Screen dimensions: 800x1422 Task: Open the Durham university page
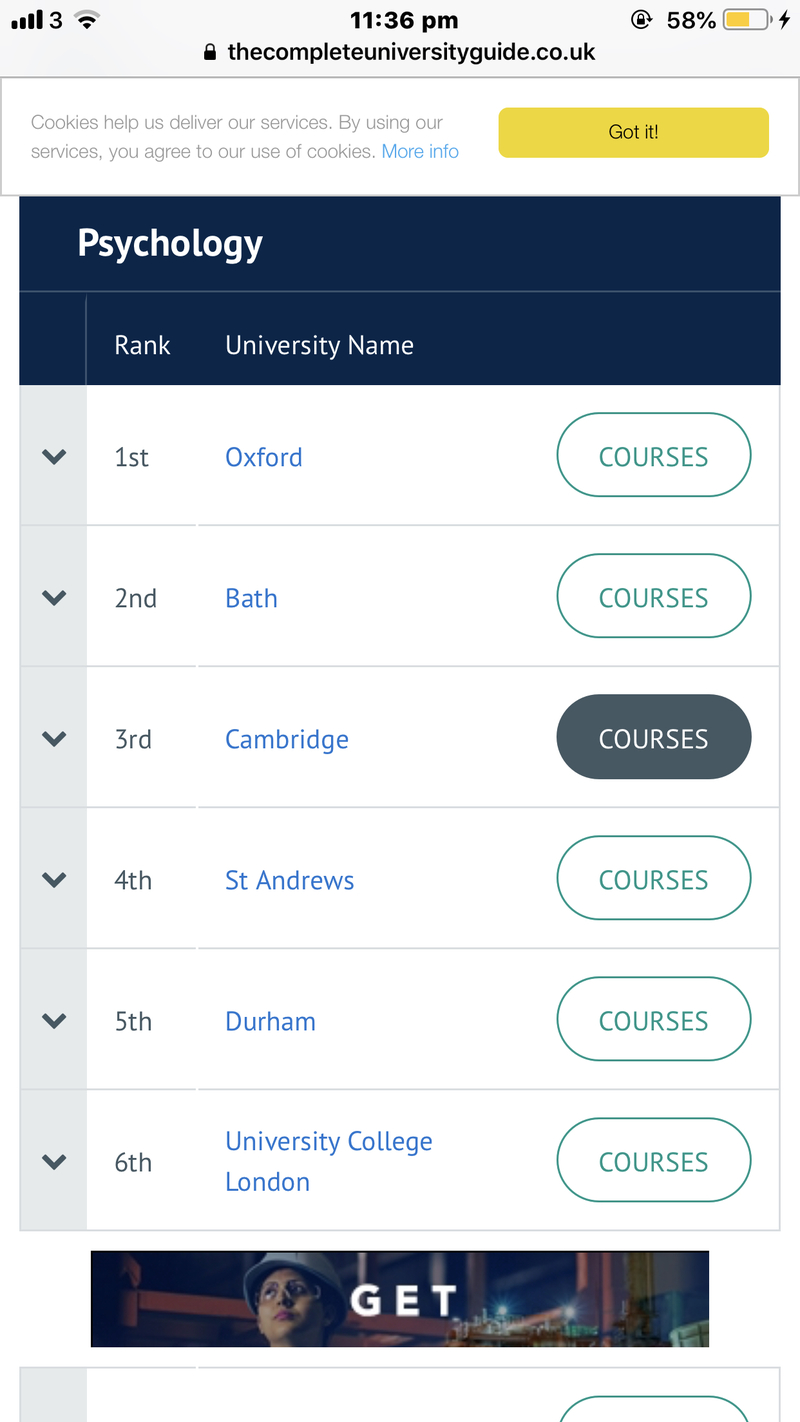270,1021
